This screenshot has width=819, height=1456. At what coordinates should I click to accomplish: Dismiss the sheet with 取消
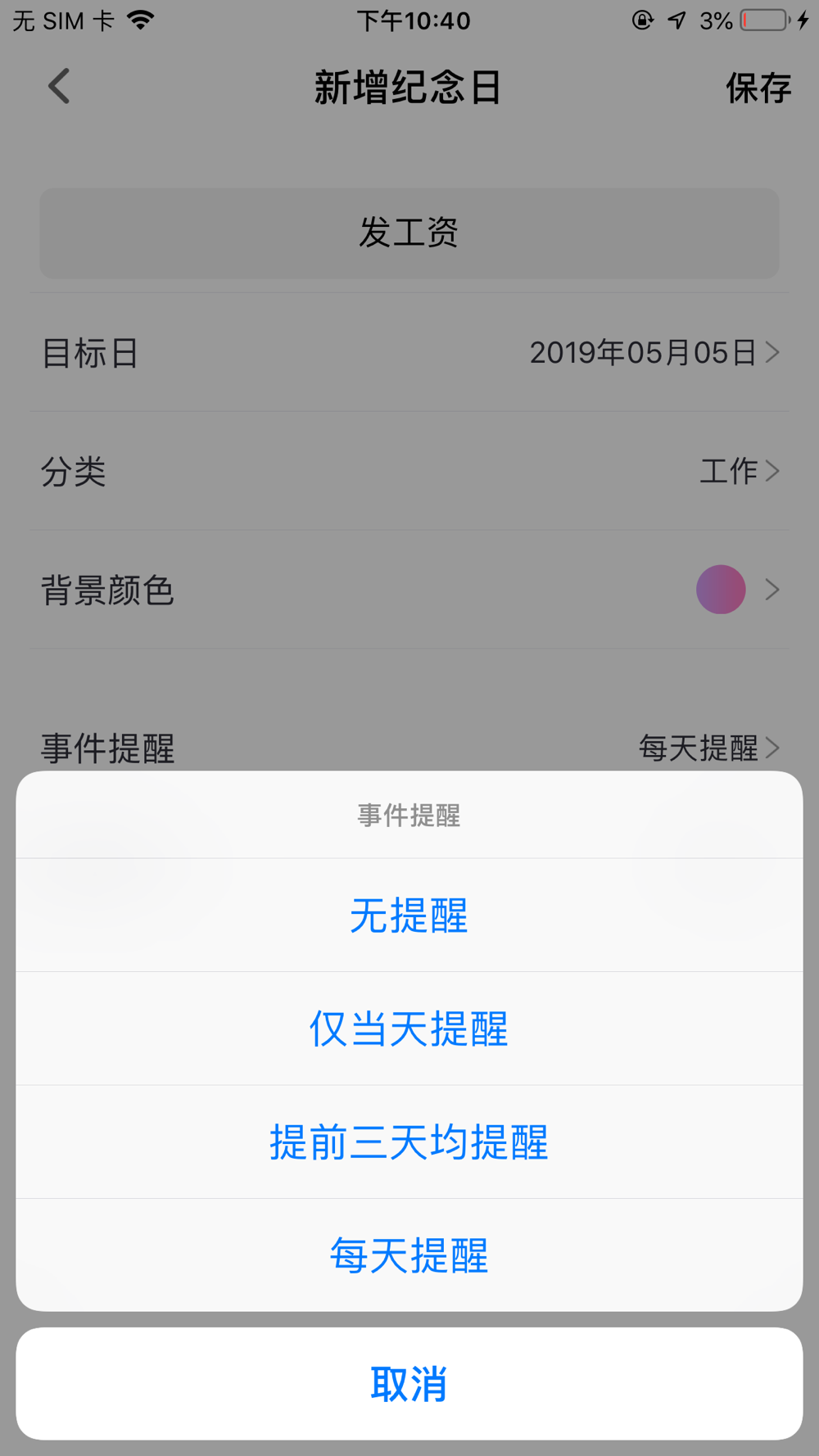click(409, 1384)
